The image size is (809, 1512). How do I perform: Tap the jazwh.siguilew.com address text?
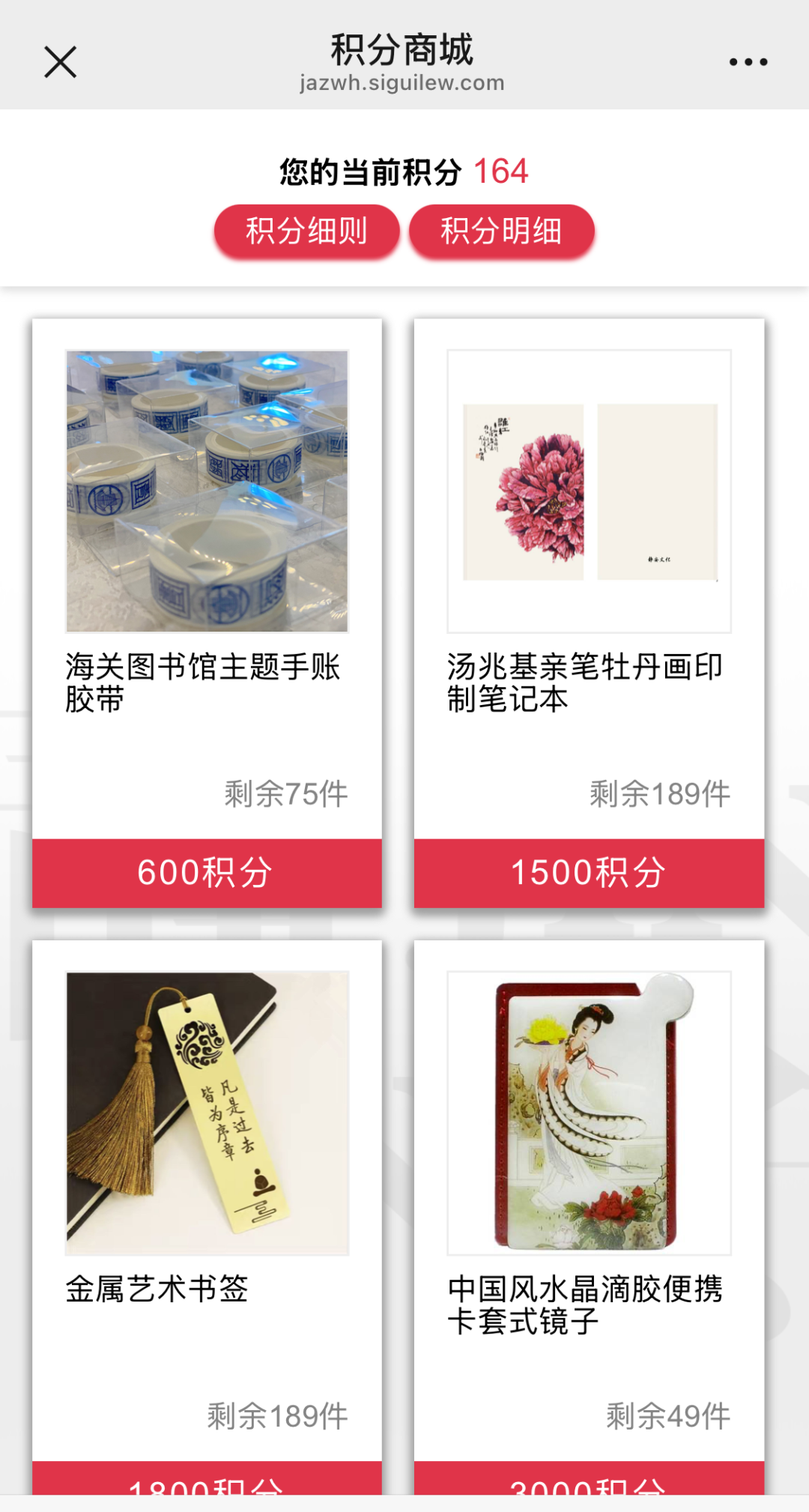402,83
